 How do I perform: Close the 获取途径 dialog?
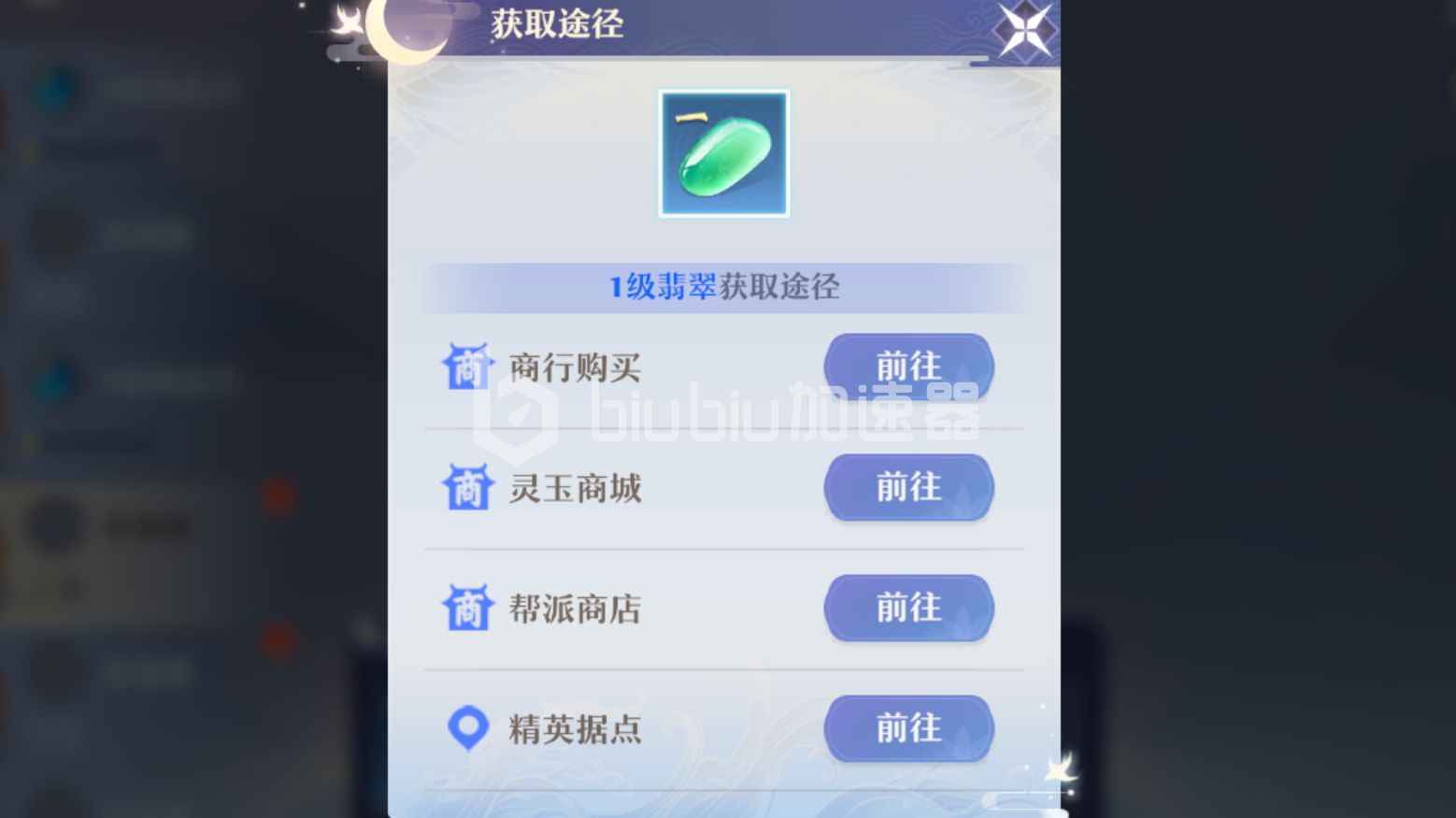1025,29
